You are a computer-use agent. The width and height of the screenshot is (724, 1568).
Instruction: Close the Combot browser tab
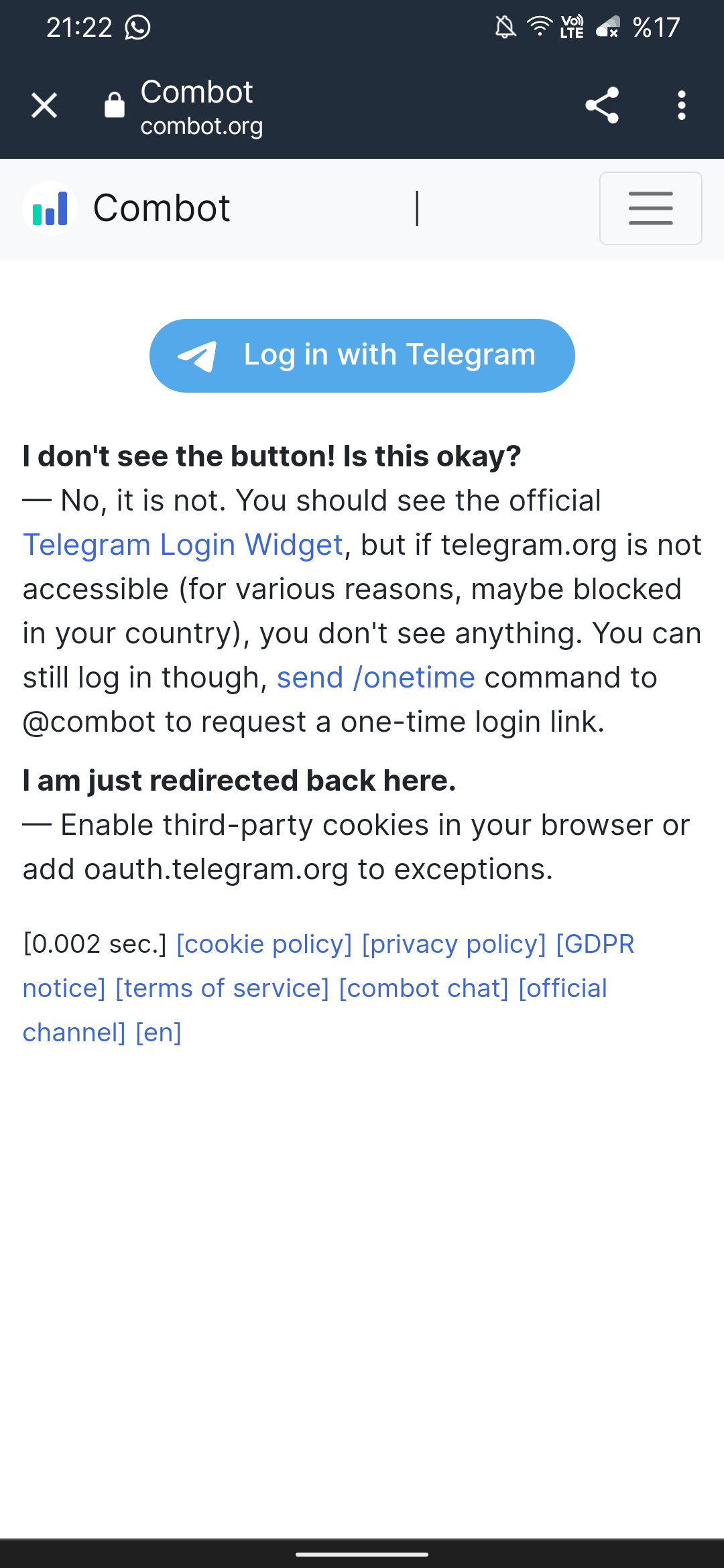click(44, 106)
